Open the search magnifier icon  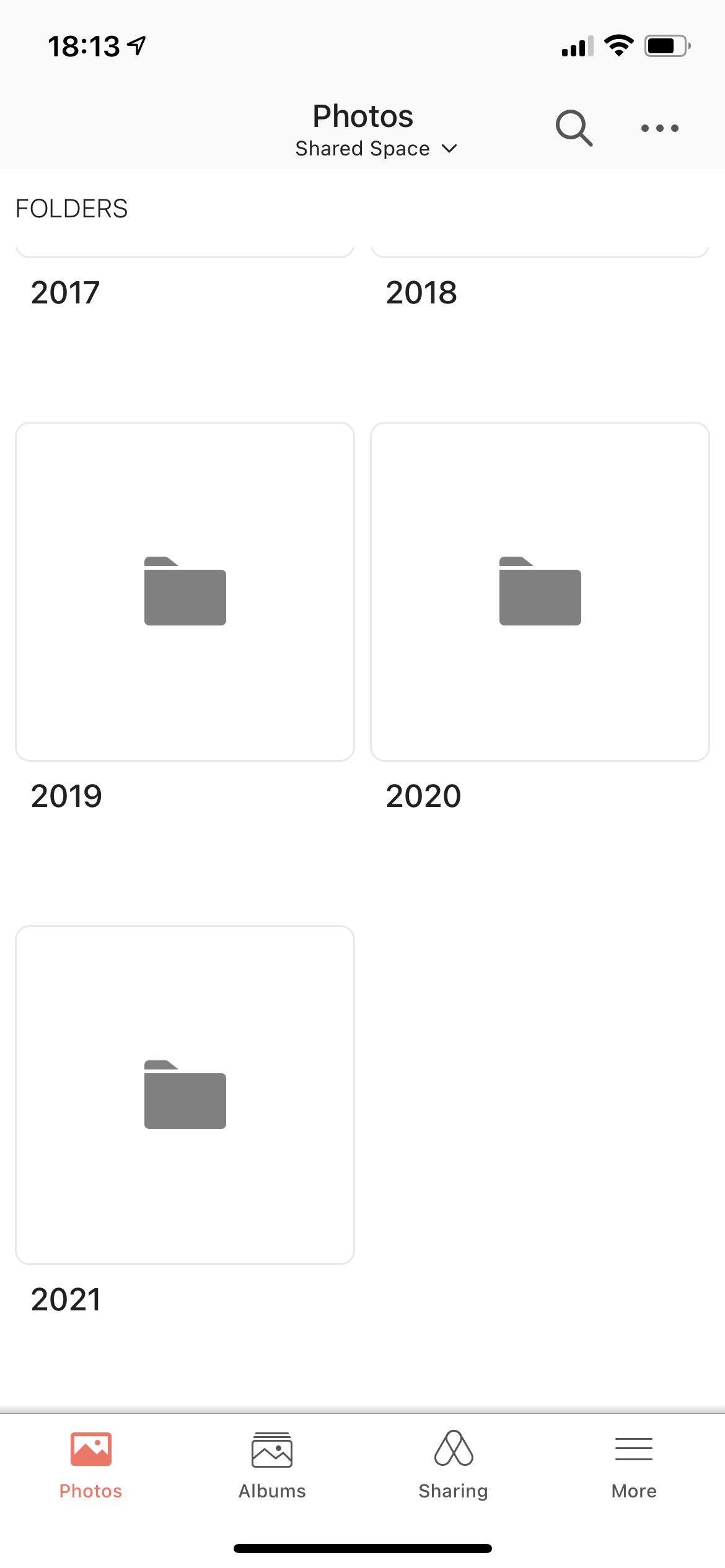click(574, 128)
